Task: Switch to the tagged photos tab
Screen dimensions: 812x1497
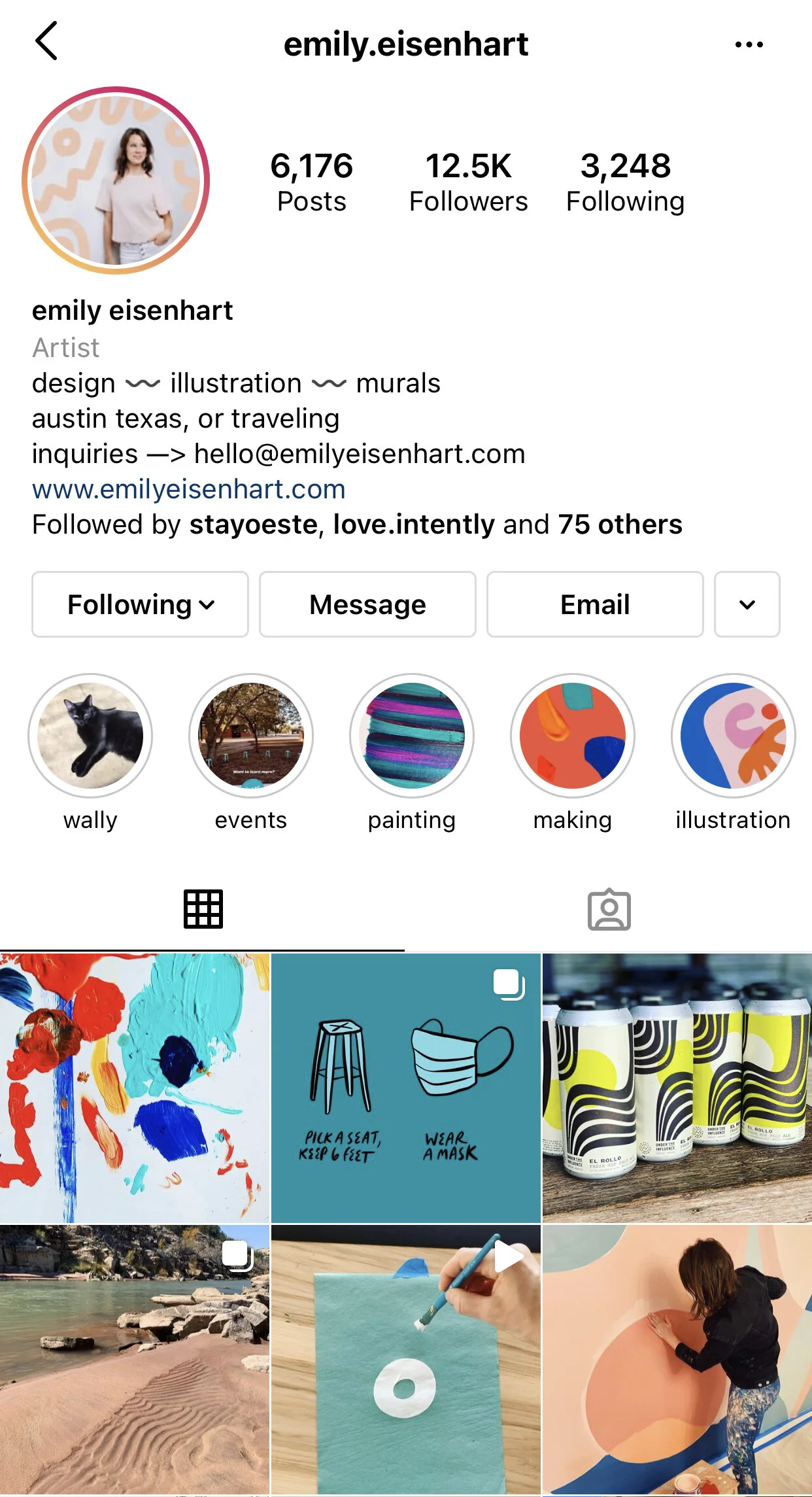Action: pyautogui.click(x=609, y=910)
